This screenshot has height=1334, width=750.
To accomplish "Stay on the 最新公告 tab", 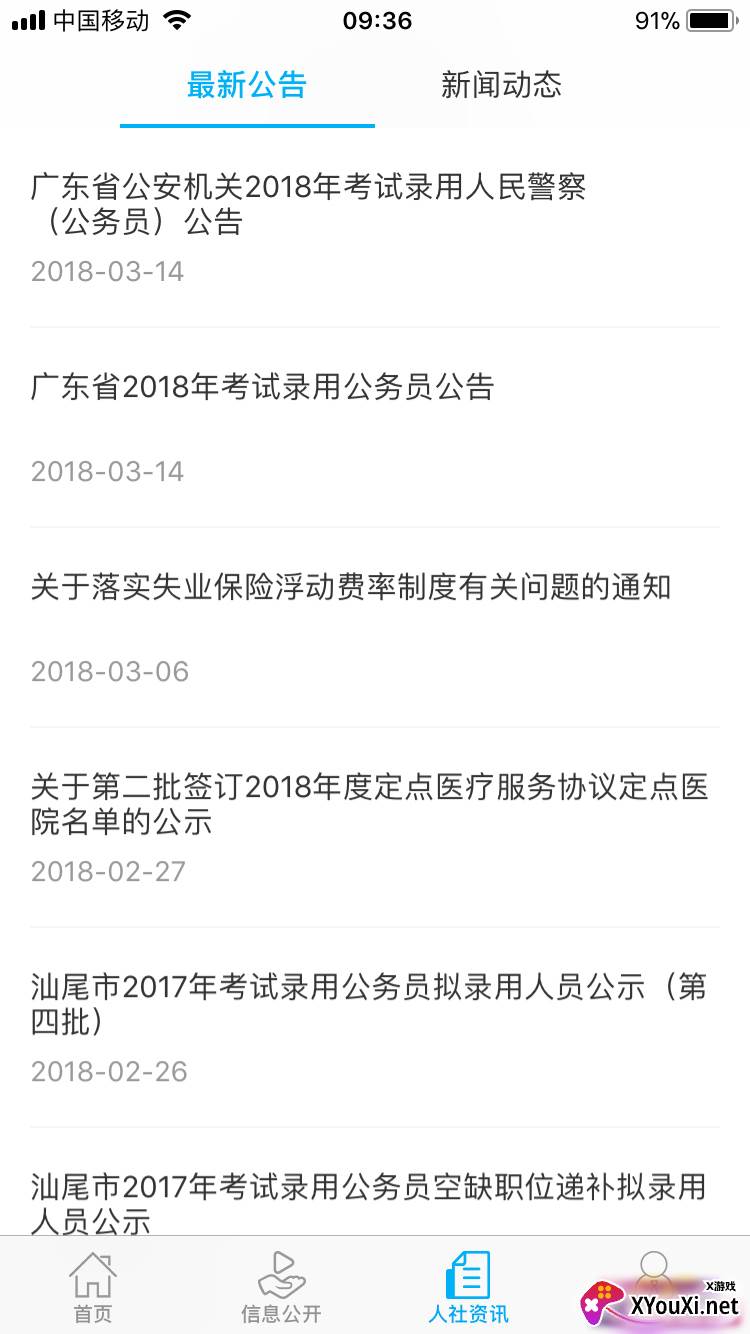I will point(247,87).
